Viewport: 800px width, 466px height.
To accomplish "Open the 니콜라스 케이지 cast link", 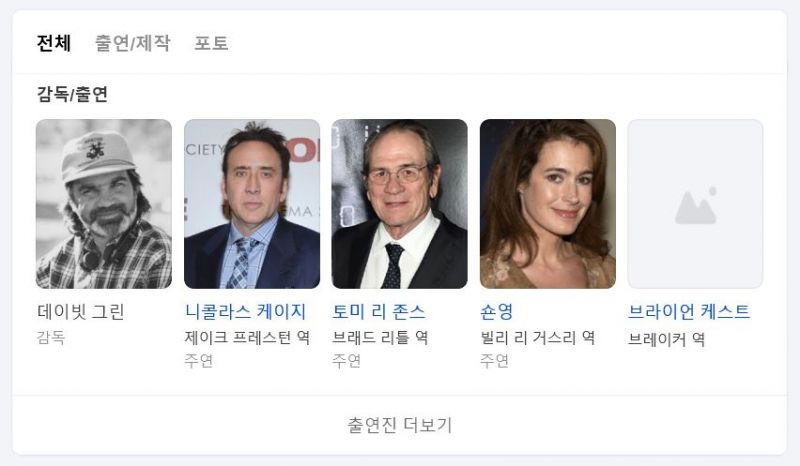I will [x=245, y=312].
